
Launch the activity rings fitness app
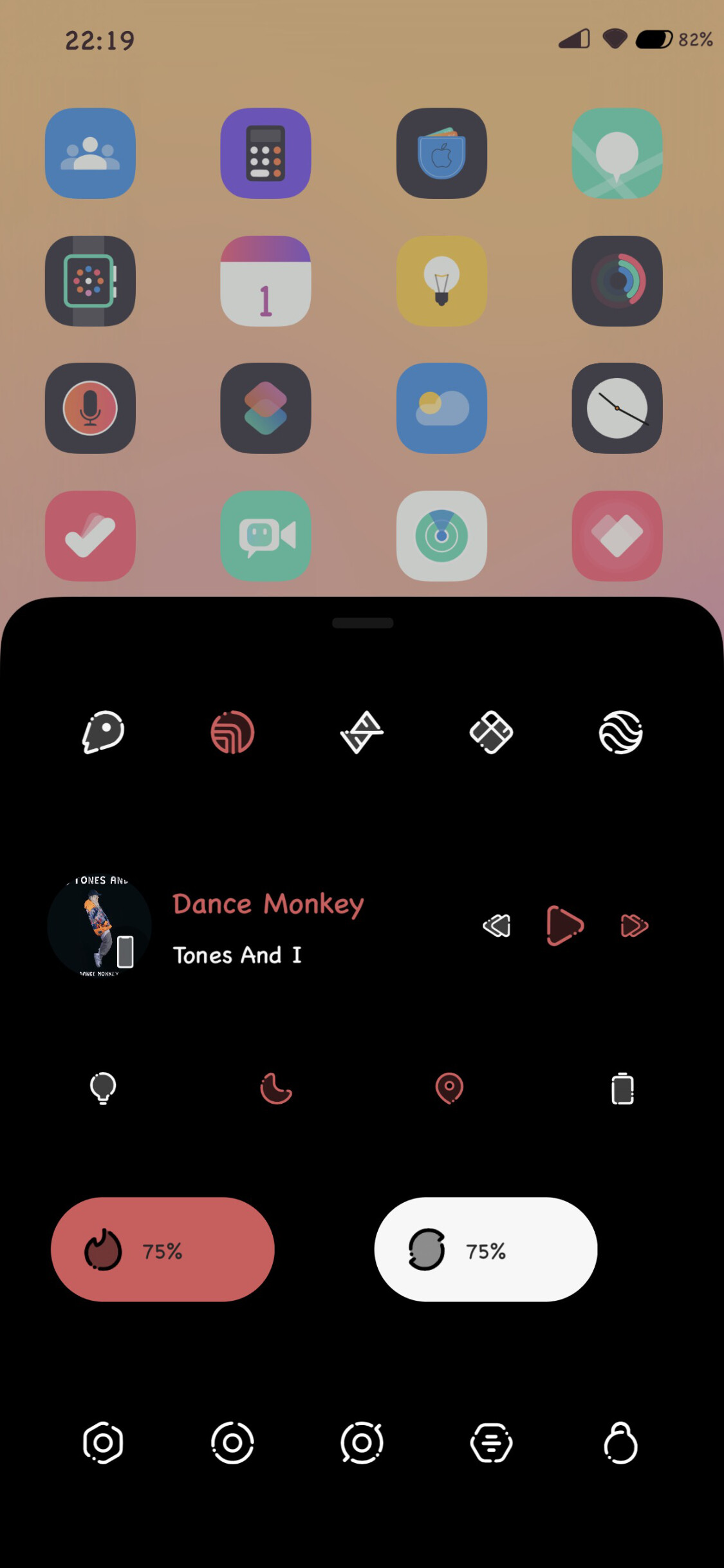[617, 281]
